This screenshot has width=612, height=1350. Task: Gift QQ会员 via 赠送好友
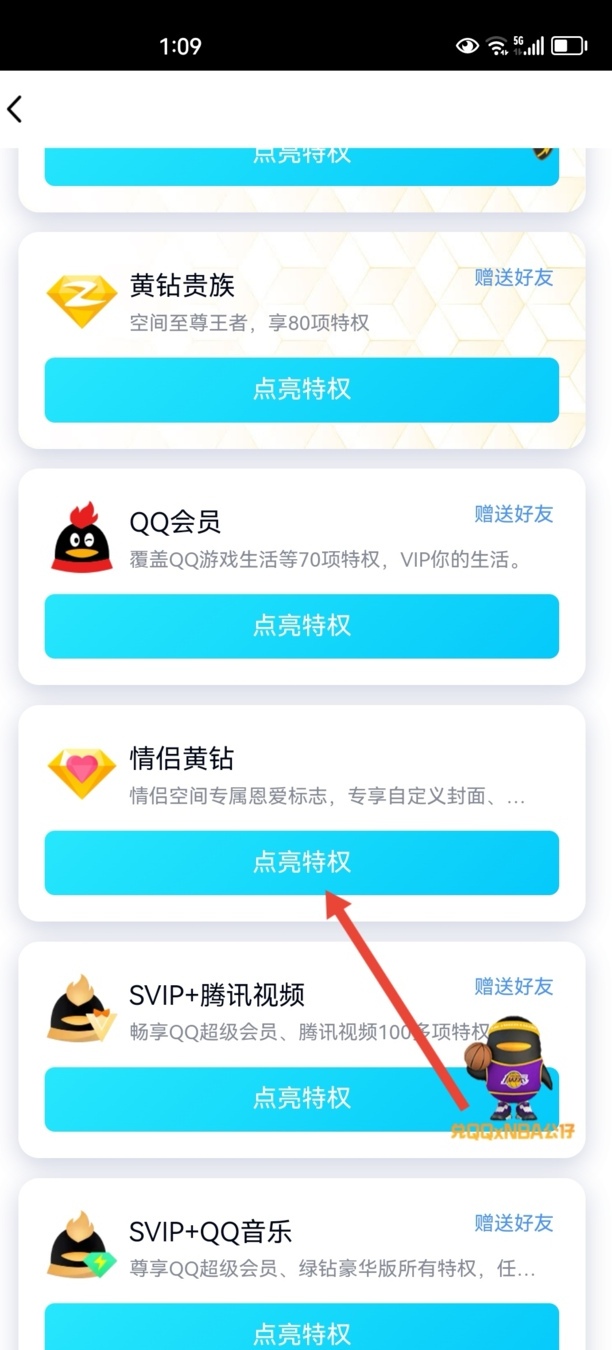tap(513, 514)
